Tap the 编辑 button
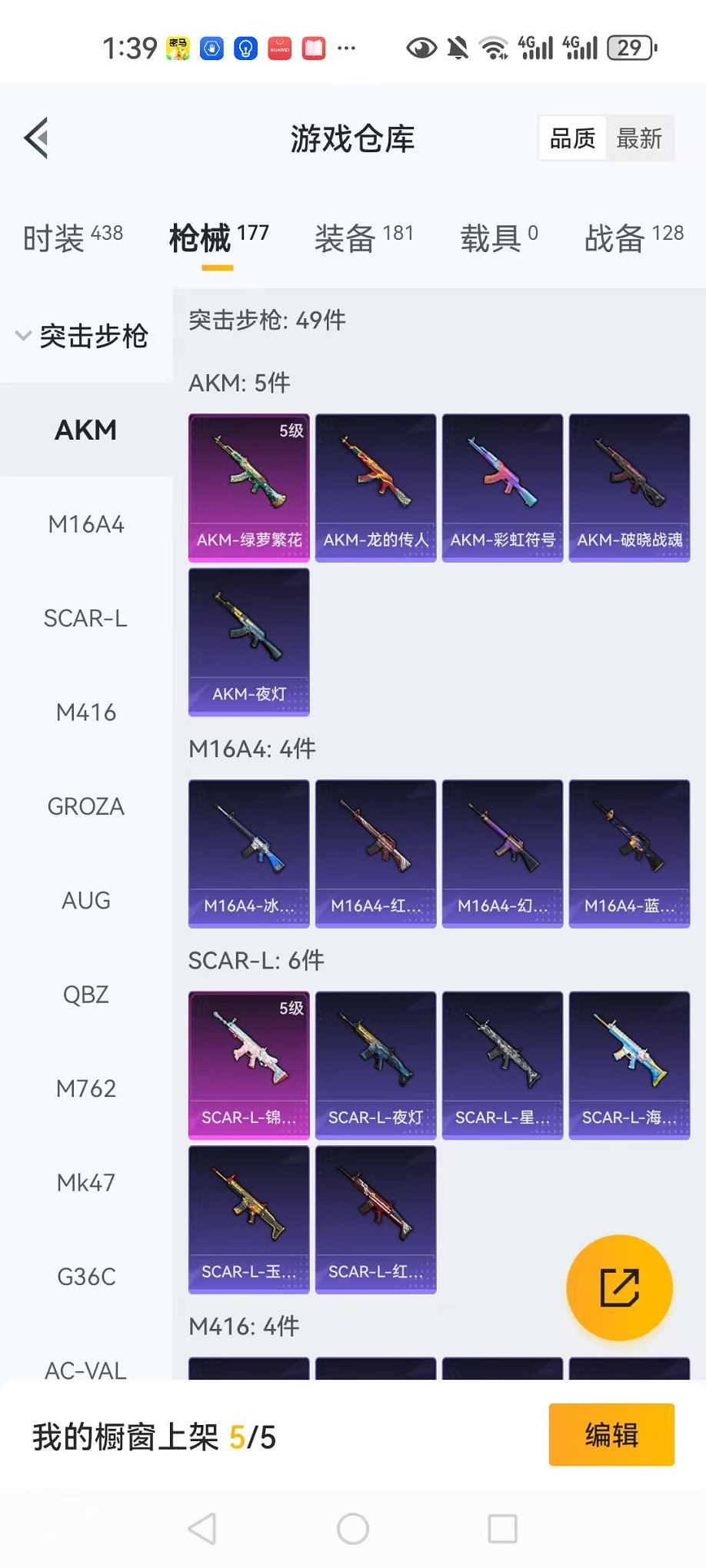The width and height of the screenshot is (706, 1568). [x=611, y=1435]
